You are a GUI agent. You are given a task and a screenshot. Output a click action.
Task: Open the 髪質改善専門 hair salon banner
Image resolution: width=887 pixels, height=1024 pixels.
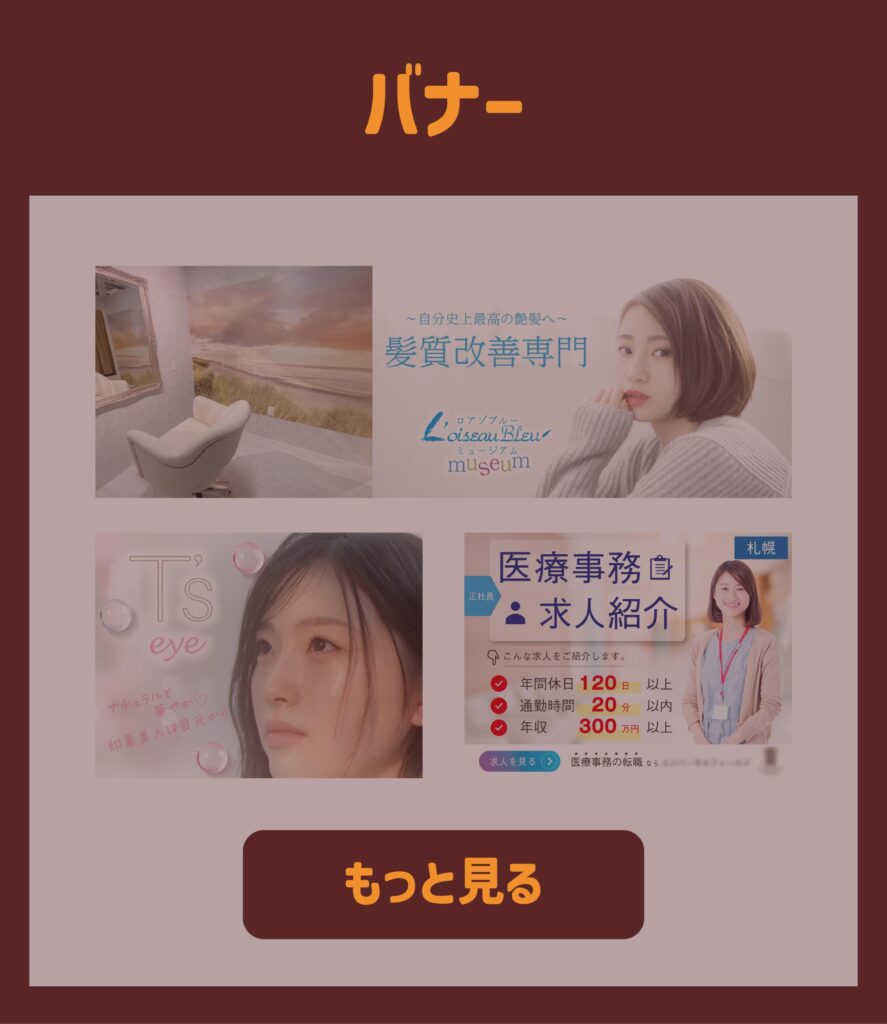(x=443, y=382)
